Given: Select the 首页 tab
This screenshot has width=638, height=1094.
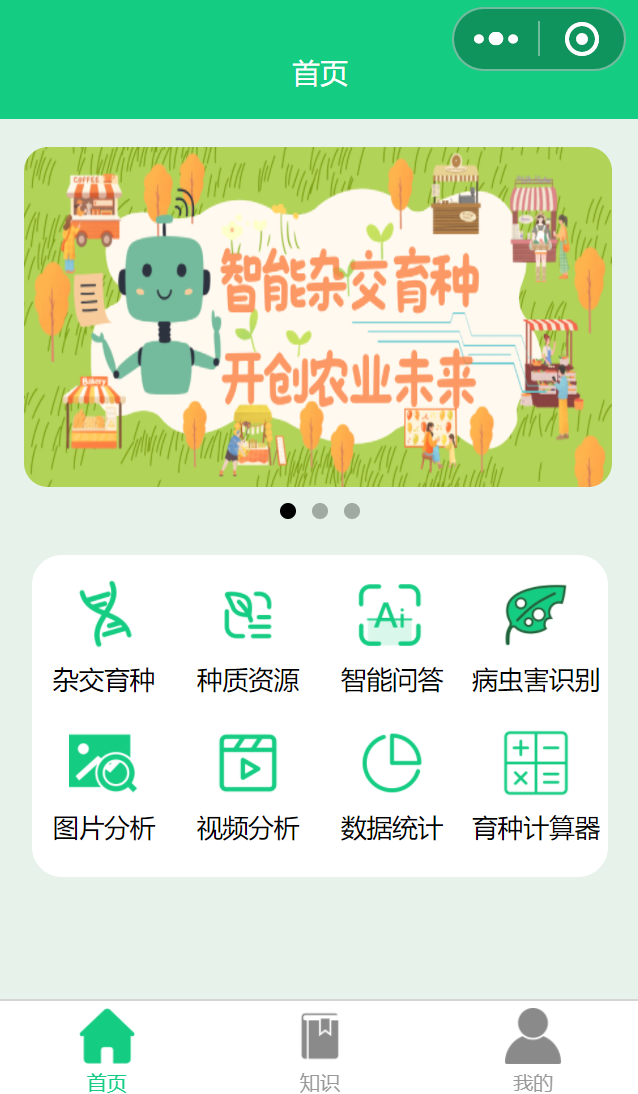Looking at the screenshot, I should 107,1050.
